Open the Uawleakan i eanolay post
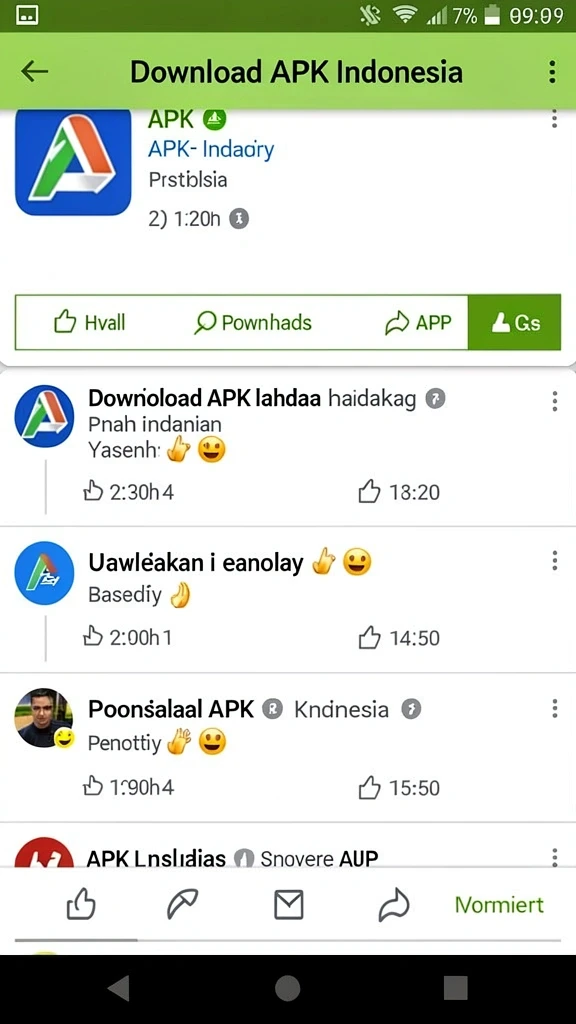Viewport: 576px width, 1024px height. 196,563
